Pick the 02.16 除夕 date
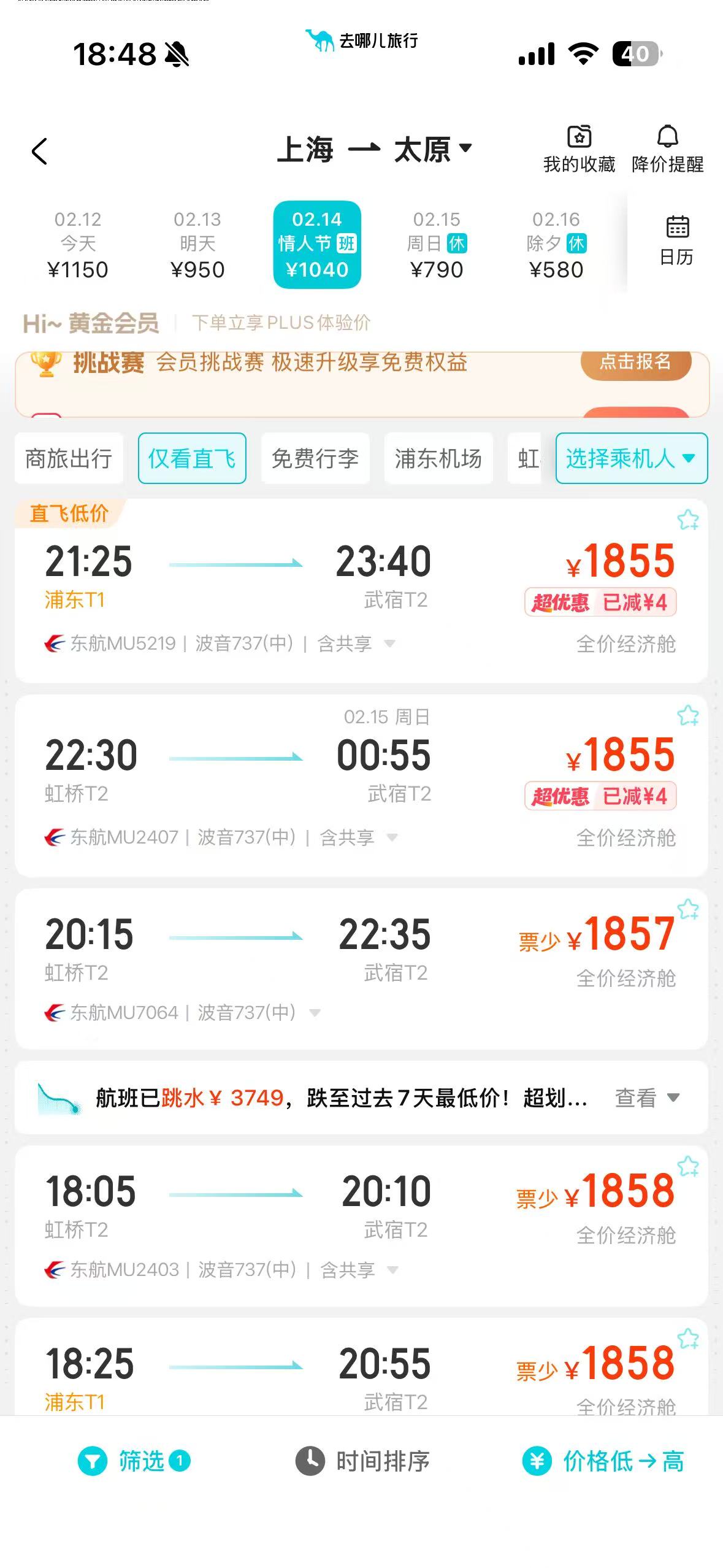723x1568 pixels. click(x=556, y=245)
